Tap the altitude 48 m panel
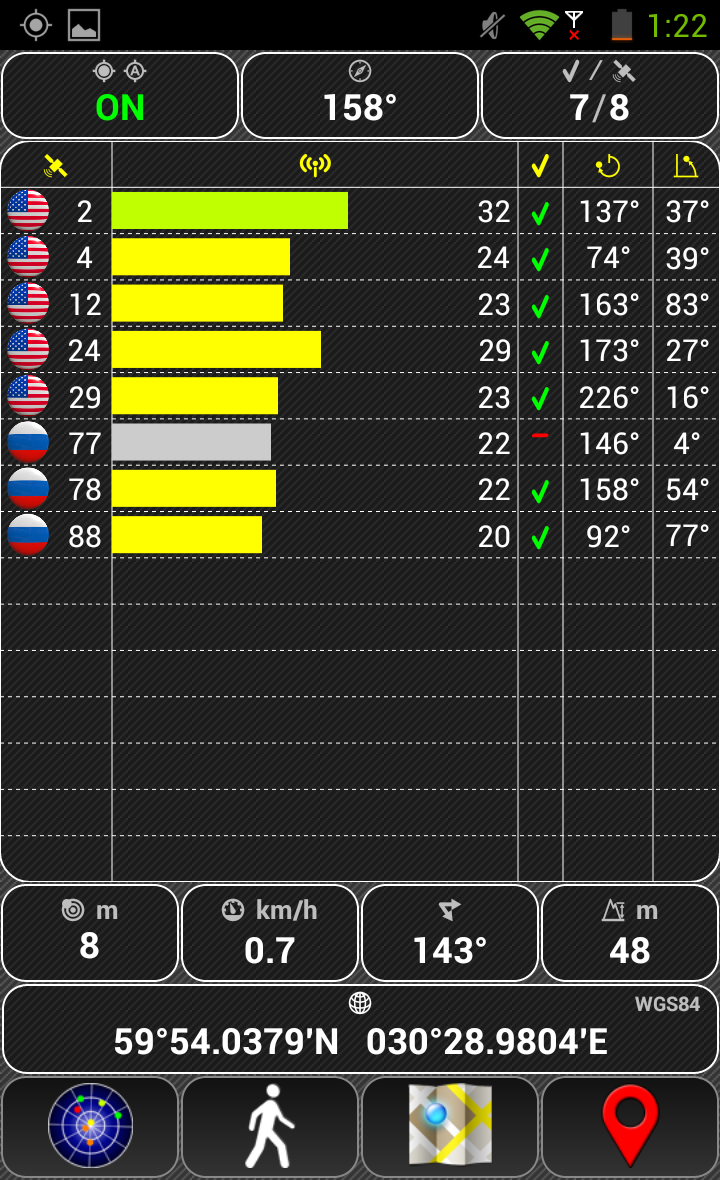Screen dimensions: 720x1180 click(x=630, y=933)
